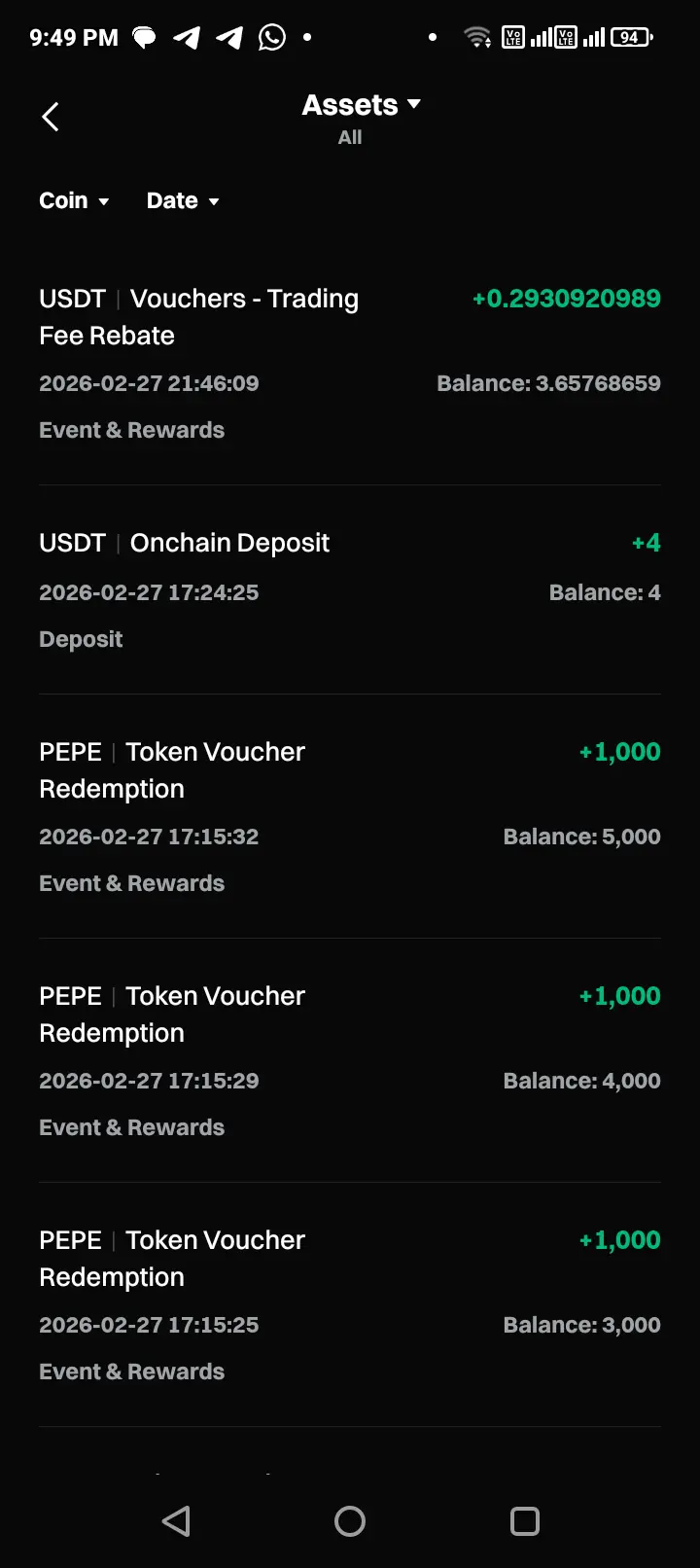Open the Assets dropdown selector

coord(361,105)
